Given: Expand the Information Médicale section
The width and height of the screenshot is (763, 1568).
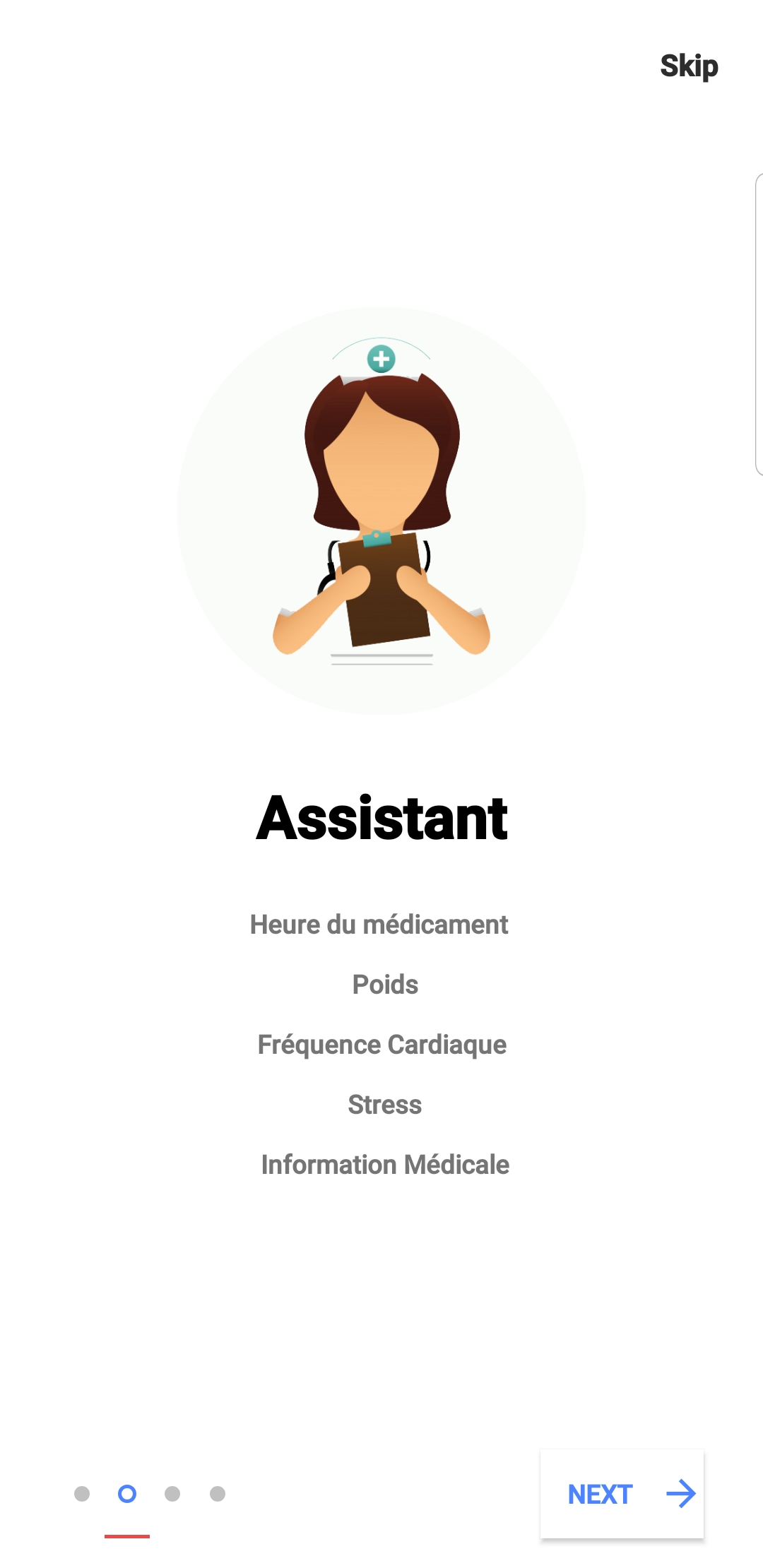Looking at the screenshot, I should tap(385, 1164).
